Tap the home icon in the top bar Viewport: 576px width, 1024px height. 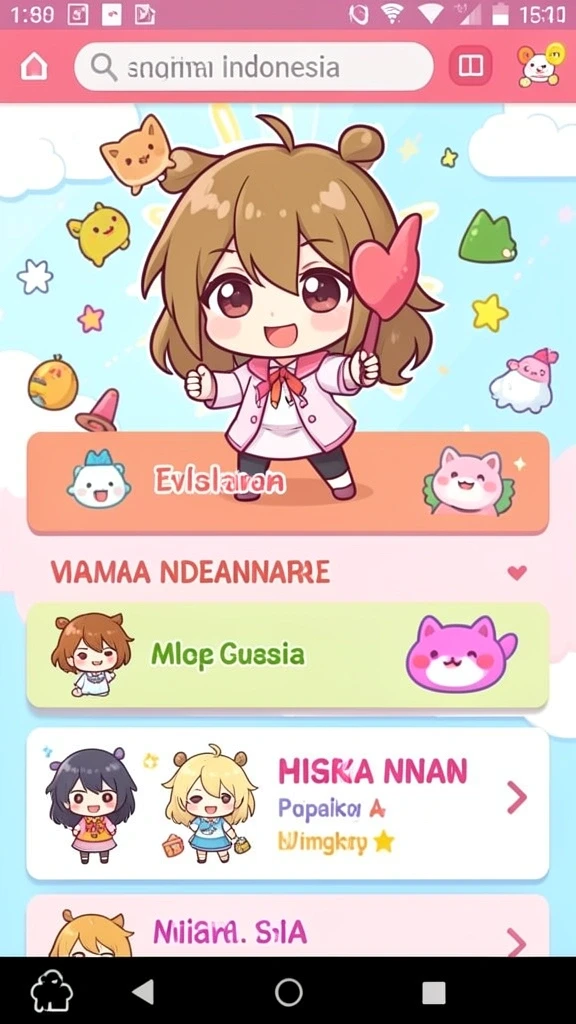(x=34, y=67)
